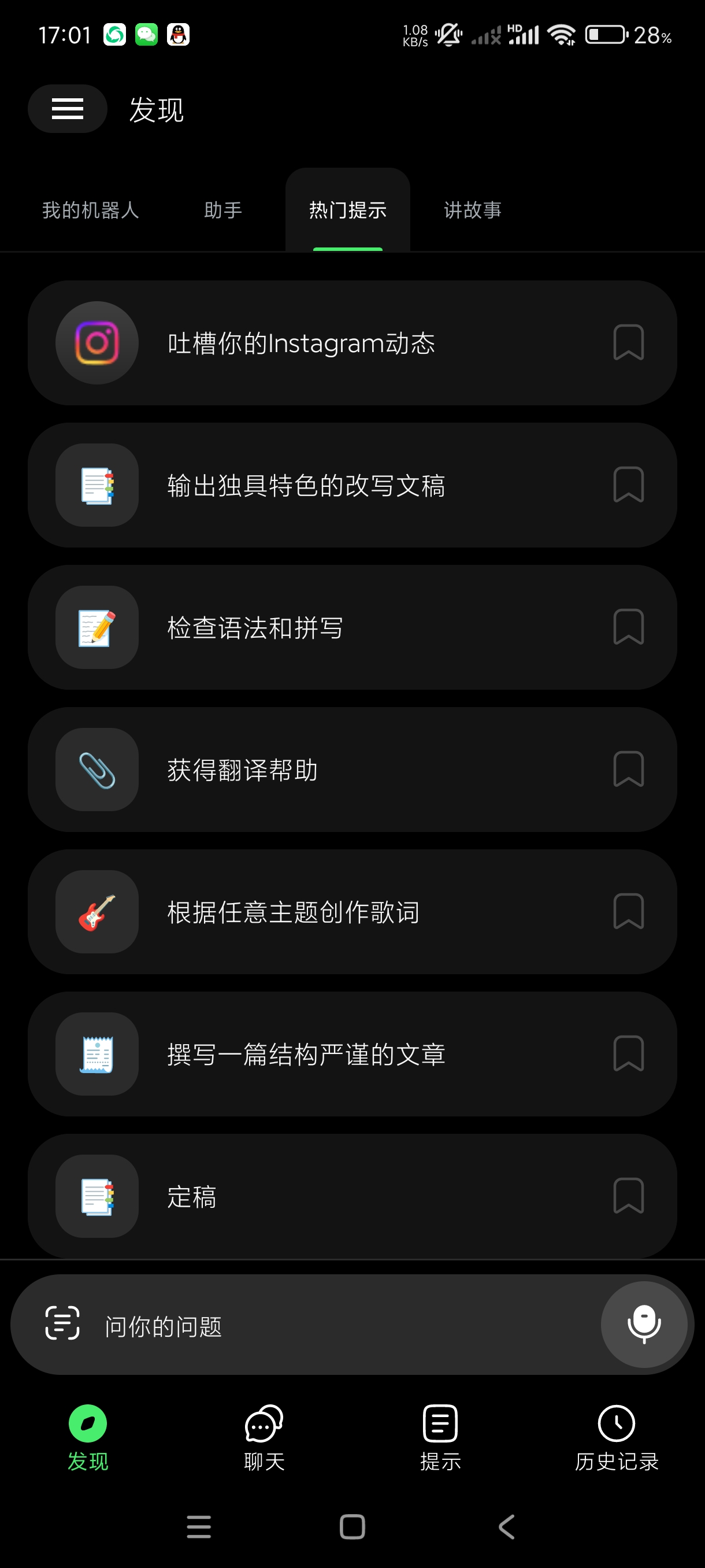
Task: Bookmark the 获得翻译帮助 prompt
Action: (628, 770)
